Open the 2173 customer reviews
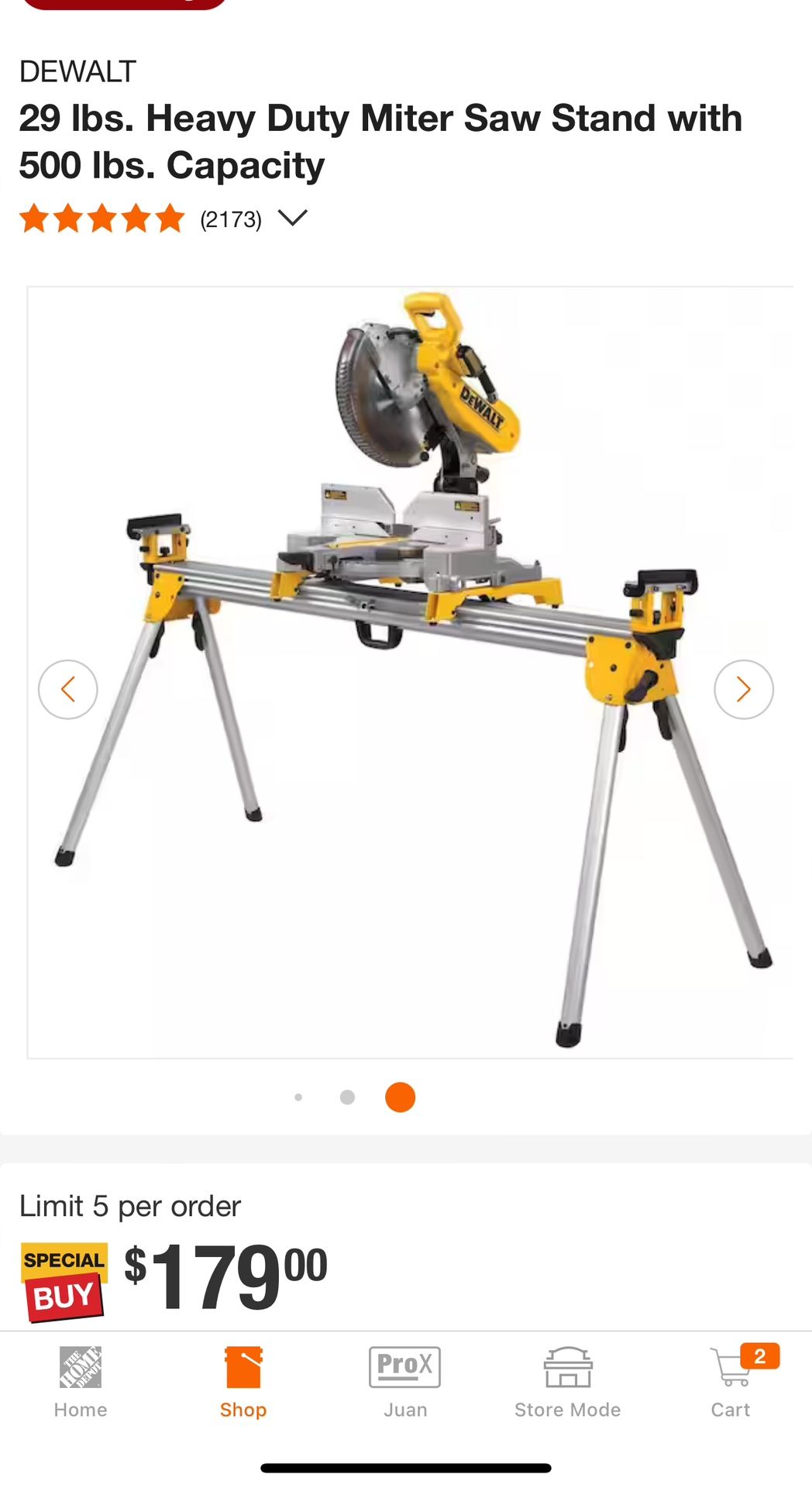This screenshot has height=1488, width=812. (230, 220)
